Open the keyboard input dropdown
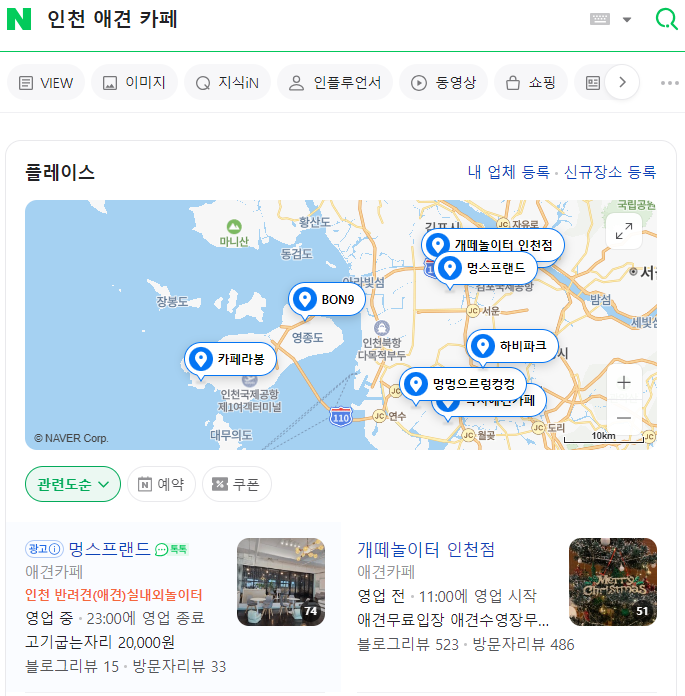The height and width of the screenshot is (696, 685). [611, 19]
